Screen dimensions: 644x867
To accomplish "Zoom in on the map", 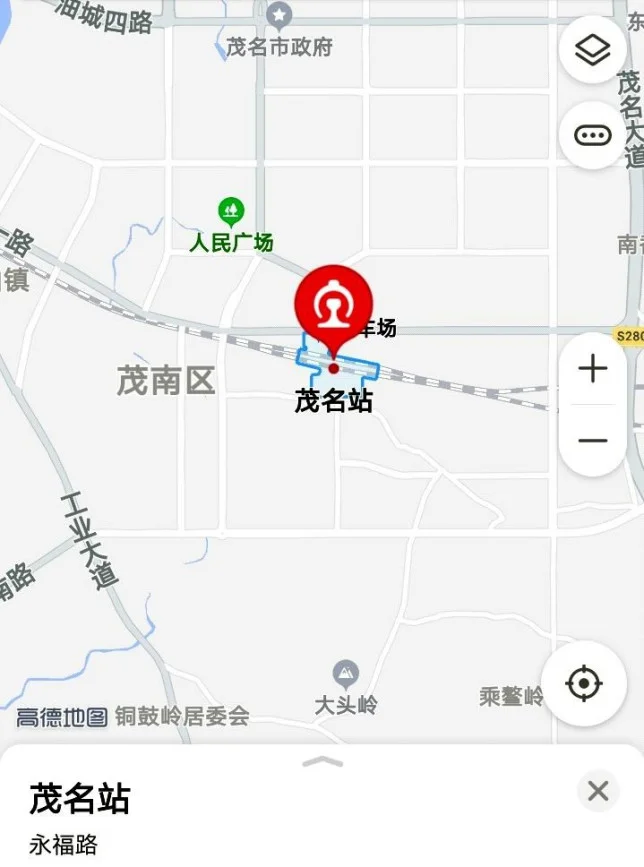I will tap(593, 369).
